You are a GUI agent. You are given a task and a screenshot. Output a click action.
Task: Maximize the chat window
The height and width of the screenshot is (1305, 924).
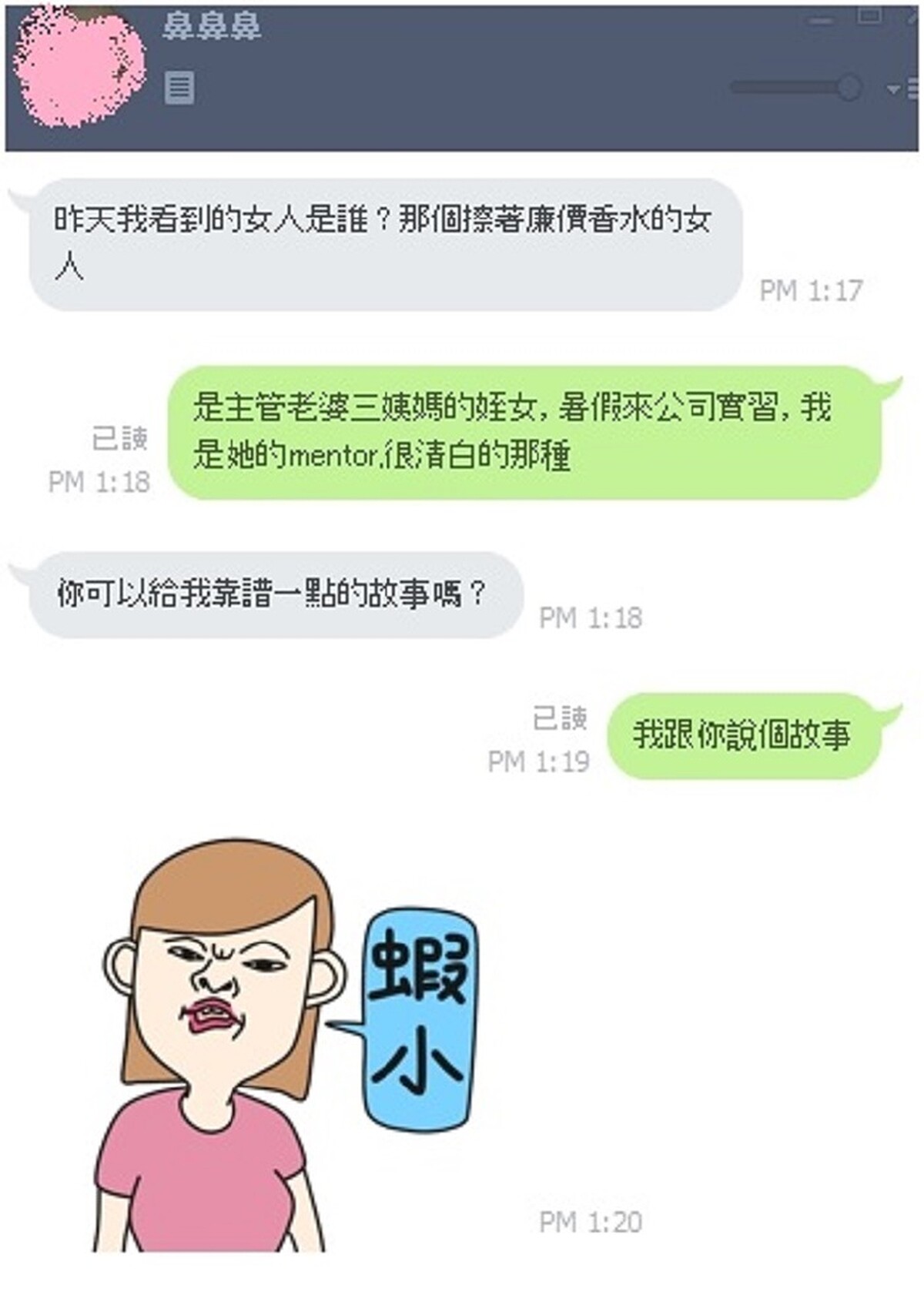pos(869,15)
